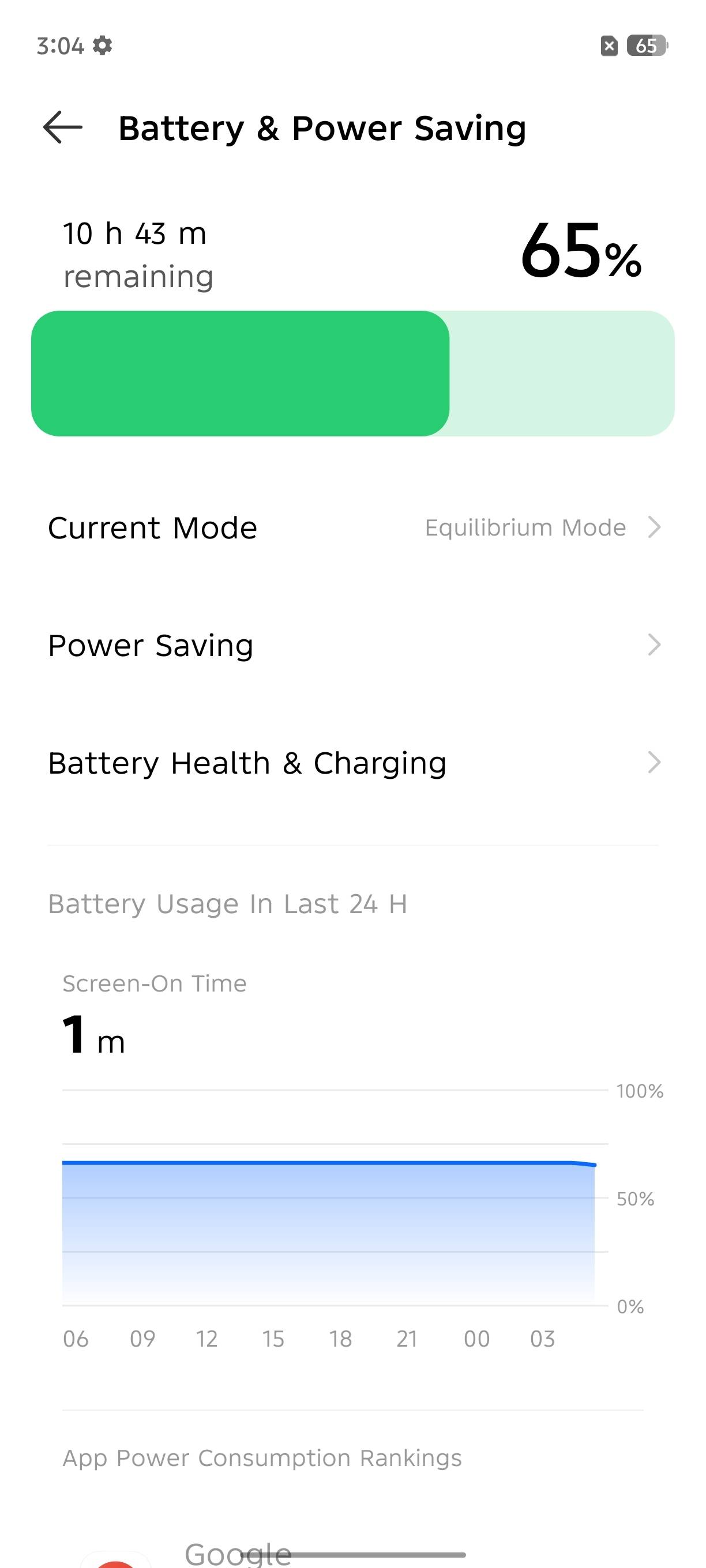
Task: Select the Battery Usage In Last 24 H section
Action: [x=230, y=903]
